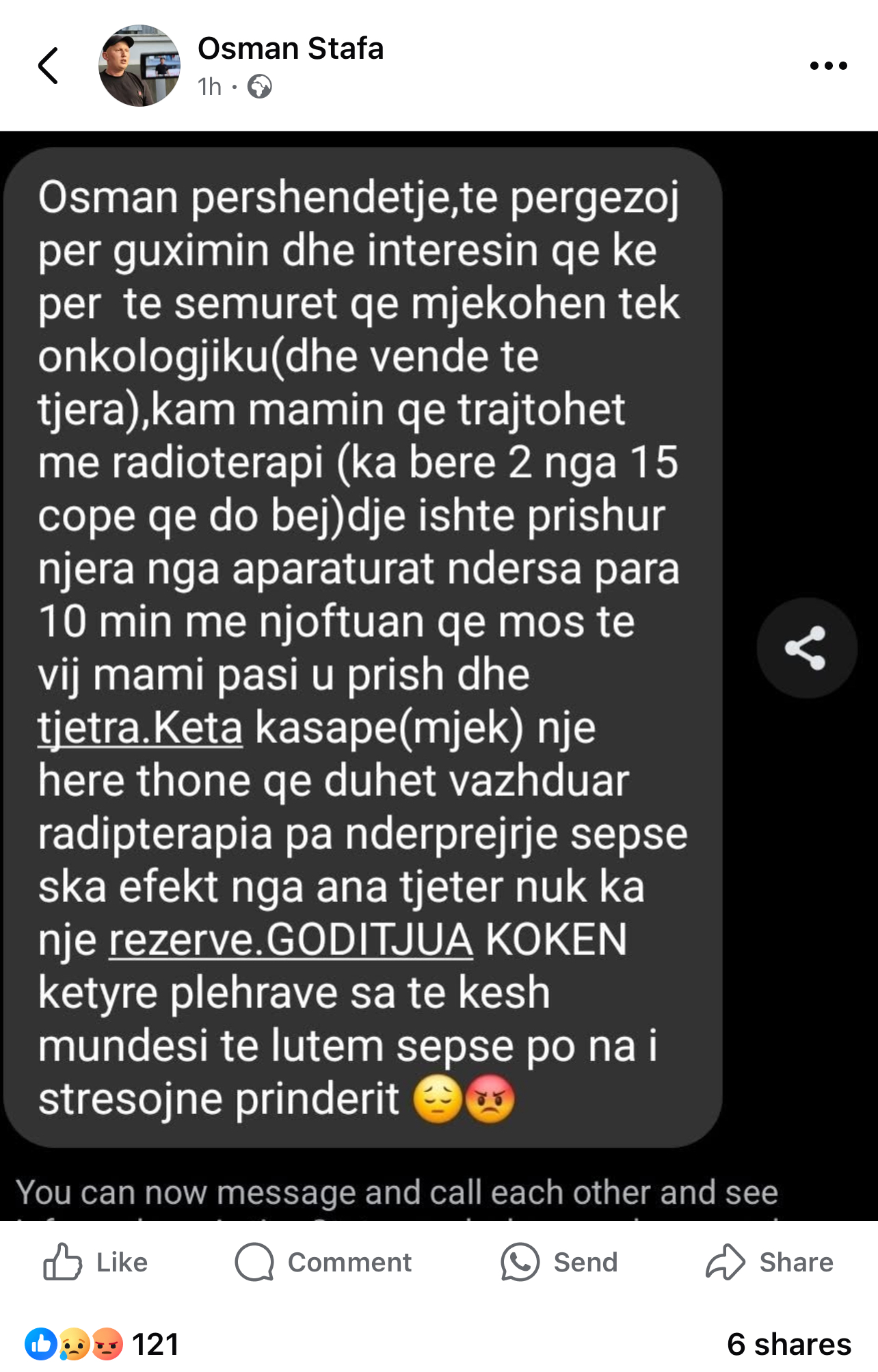Send this post via WhatsApp
Image resolution: width=878 pixels, height=1372 pixels.
click(559, 1262)
